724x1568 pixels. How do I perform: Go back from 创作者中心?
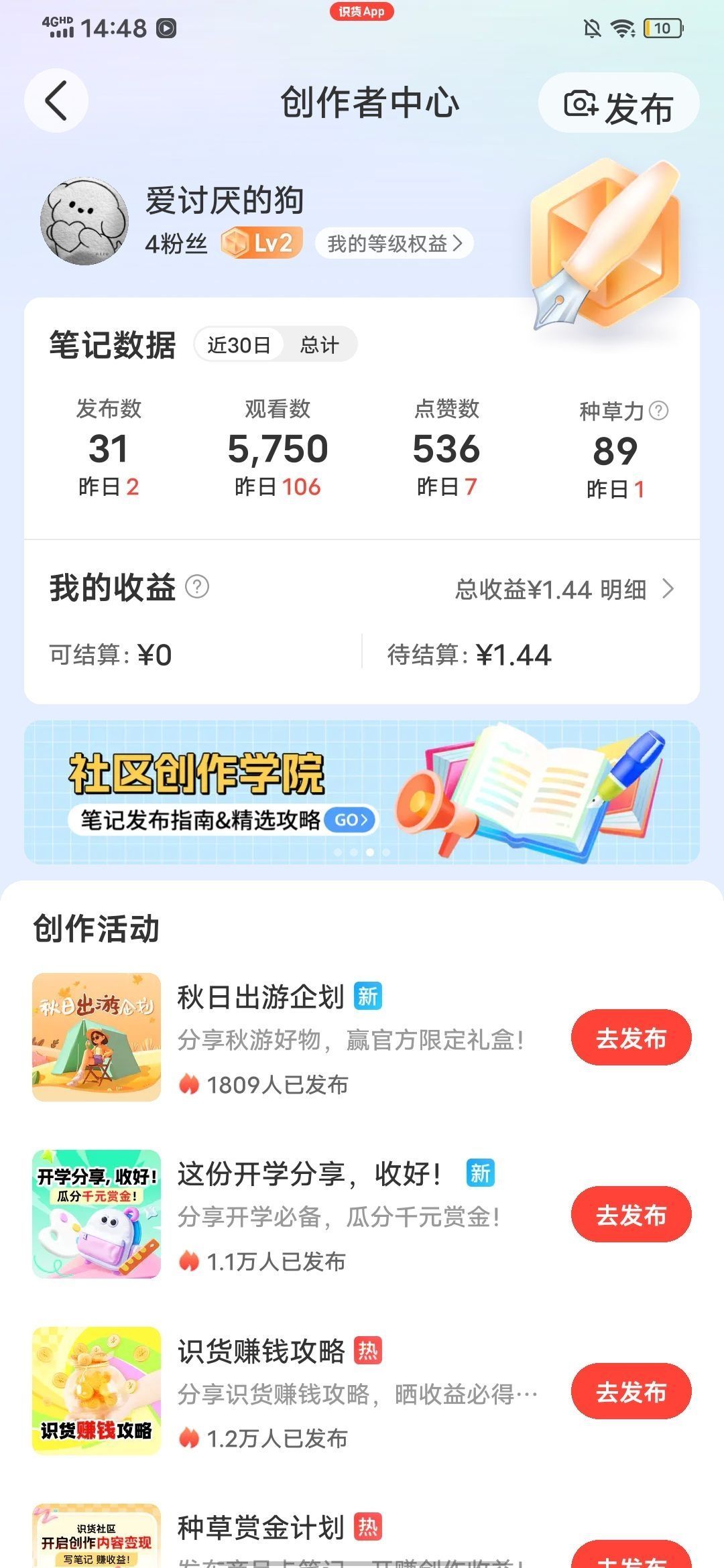(56, 101)
